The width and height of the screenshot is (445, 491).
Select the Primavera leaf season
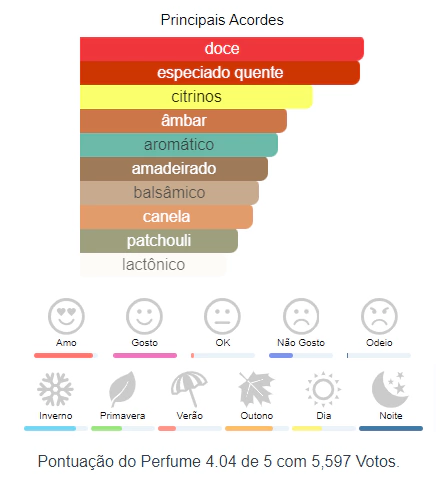click(x=123, y=389)
